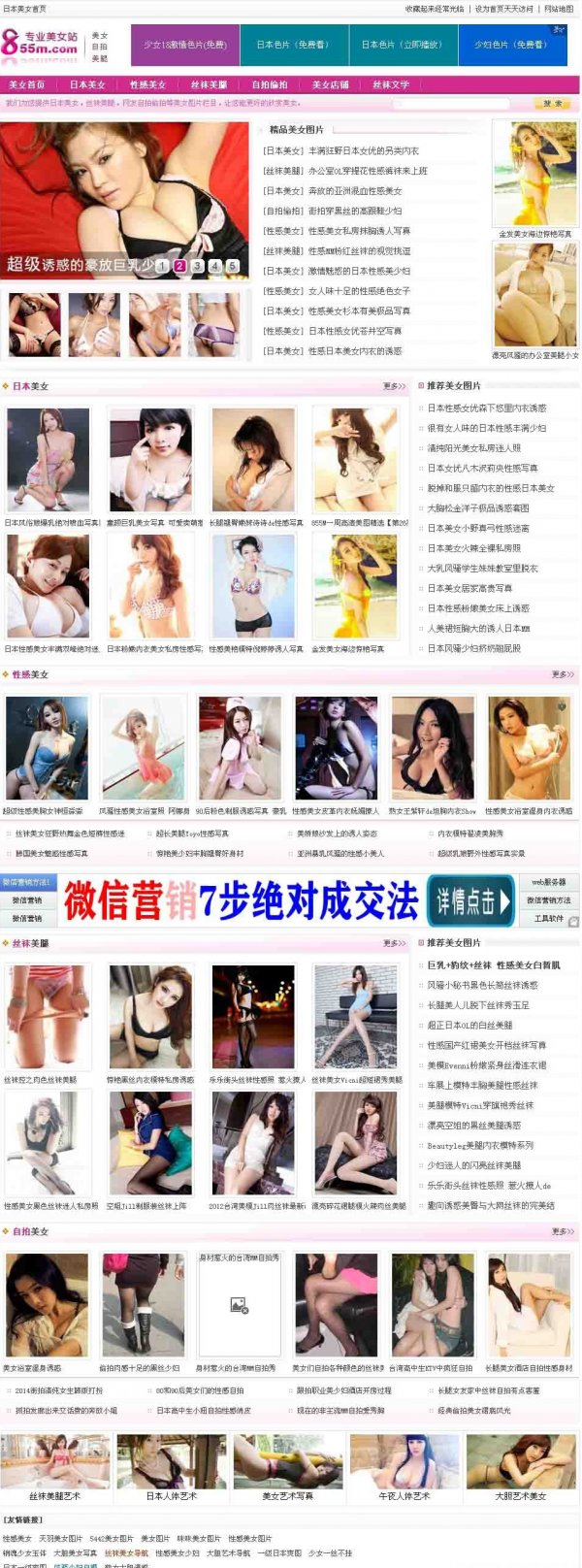
Task: Open the 午夜人体艺术 category tile
Action: click(x=404, y=1495)
